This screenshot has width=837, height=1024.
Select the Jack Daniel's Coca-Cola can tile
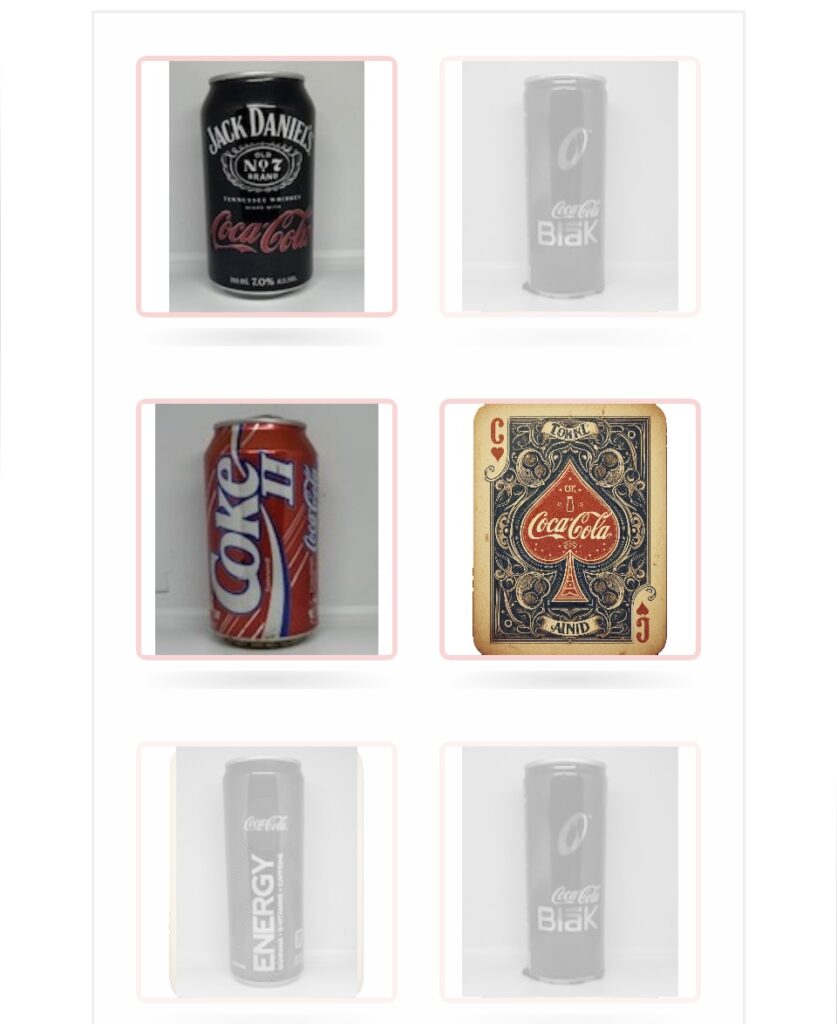pos(266,186)
